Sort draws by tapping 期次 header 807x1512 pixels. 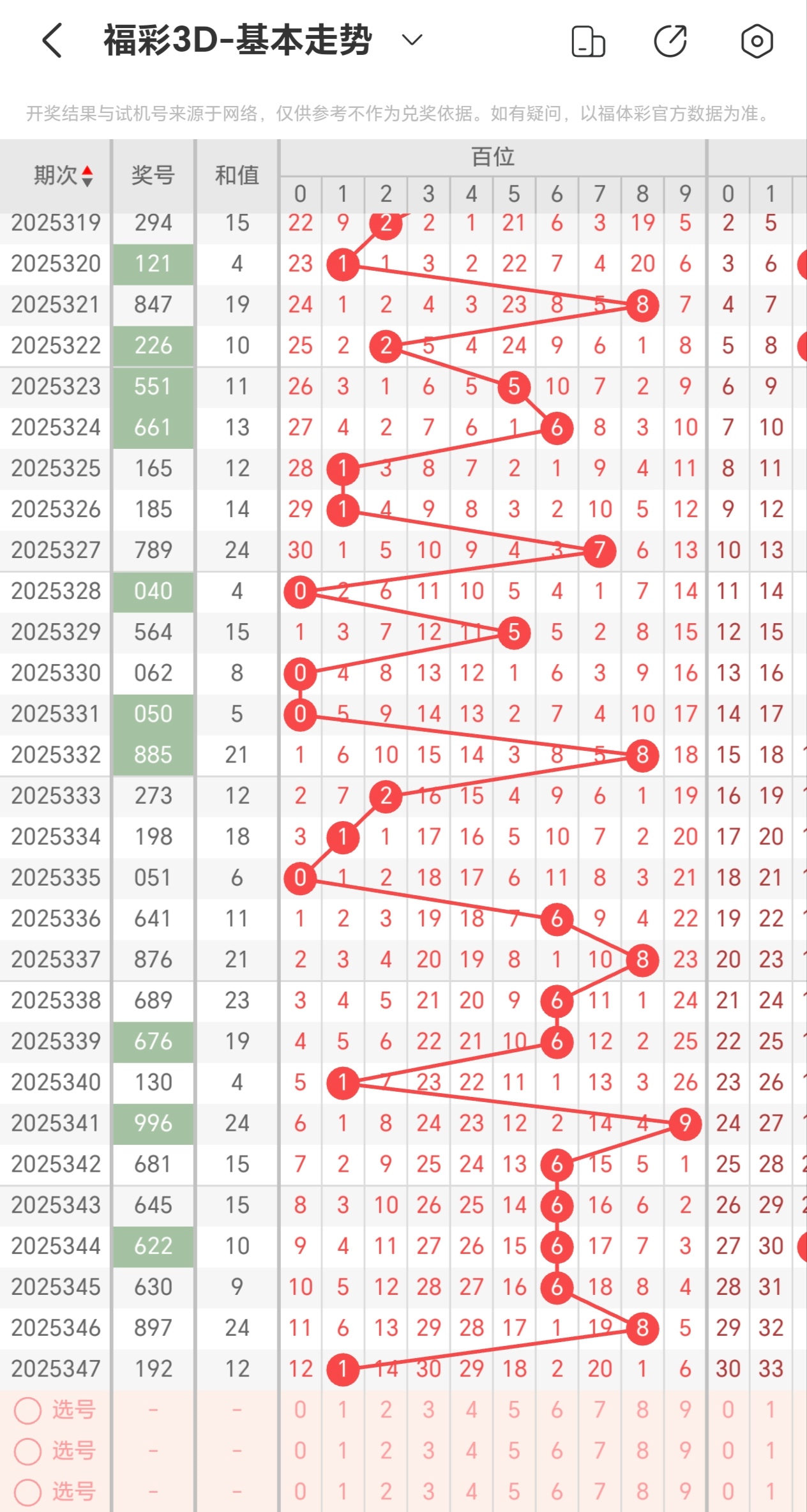pos(63,175)
